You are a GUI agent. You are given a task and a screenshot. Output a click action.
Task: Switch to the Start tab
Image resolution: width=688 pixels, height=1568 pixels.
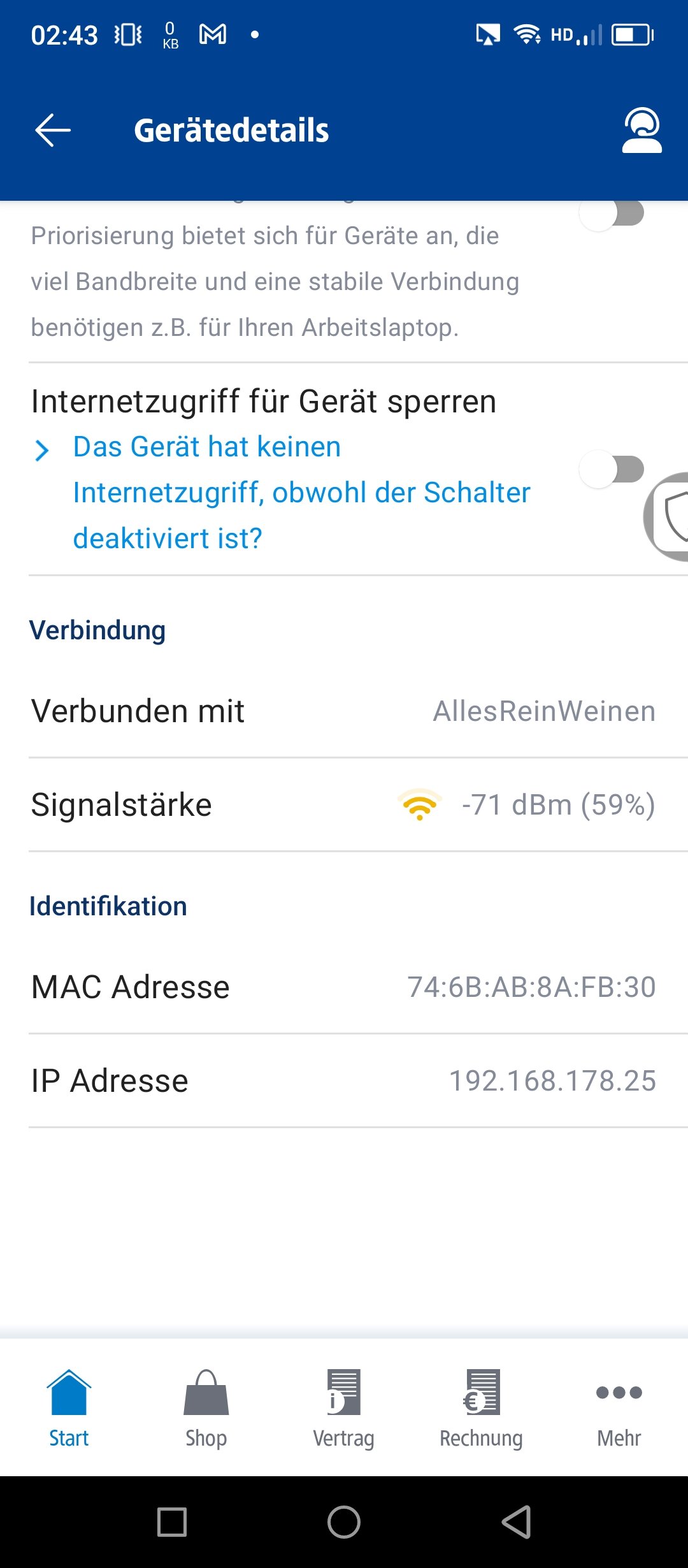[69, 1409]
